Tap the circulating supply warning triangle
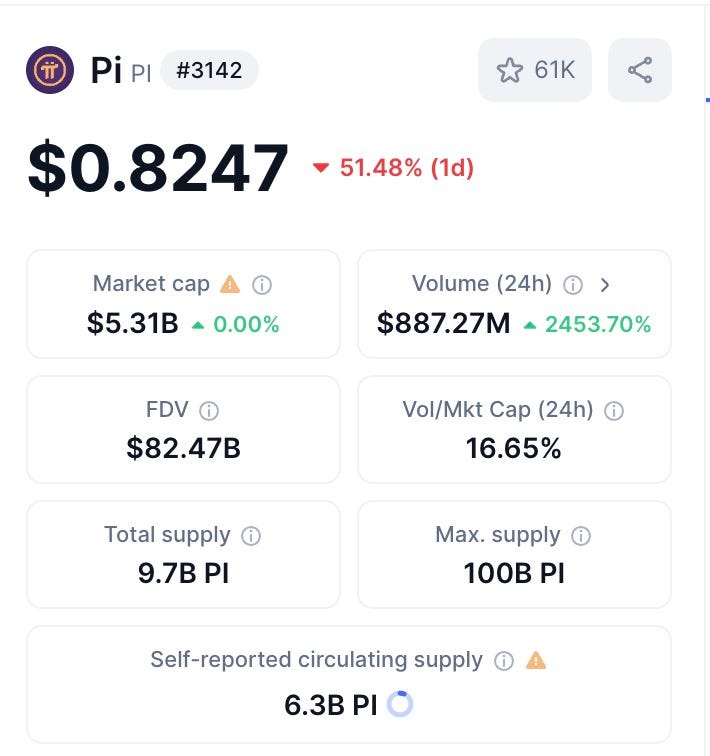 536,661
